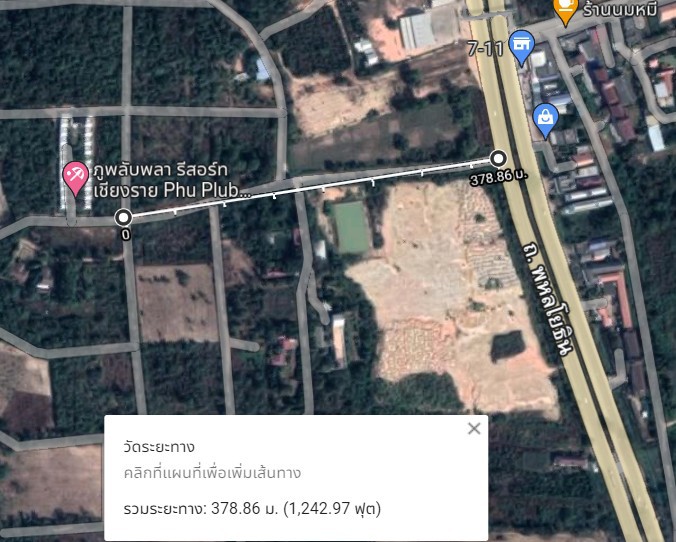676x542 pixels.
Task: Open the Phu Plub Pla Resort map pin
Action: (x=75, y=177)
